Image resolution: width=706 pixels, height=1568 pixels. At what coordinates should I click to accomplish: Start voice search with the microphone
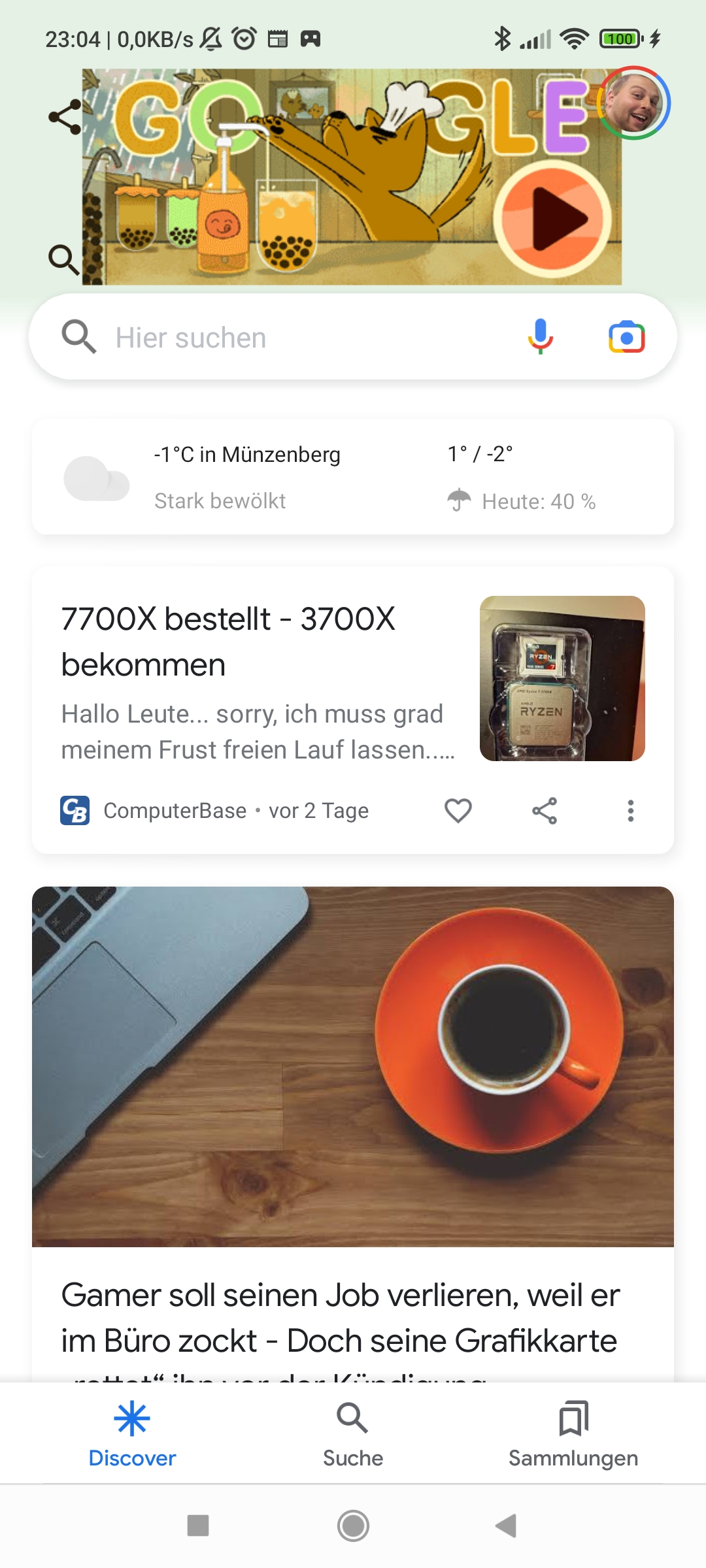[540, 337]
